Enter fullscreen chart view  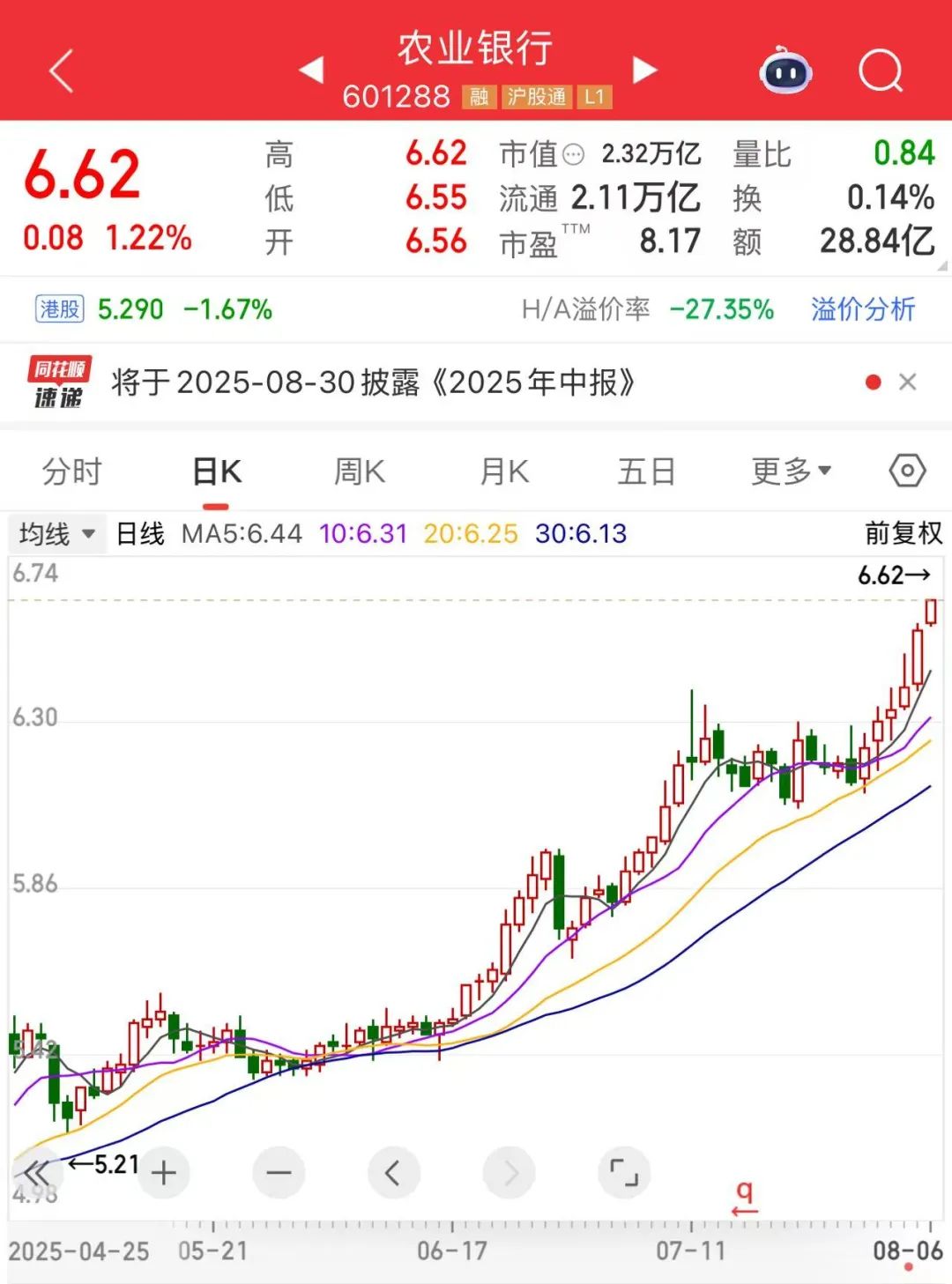pyautogui.click(x=624, y=1173)
